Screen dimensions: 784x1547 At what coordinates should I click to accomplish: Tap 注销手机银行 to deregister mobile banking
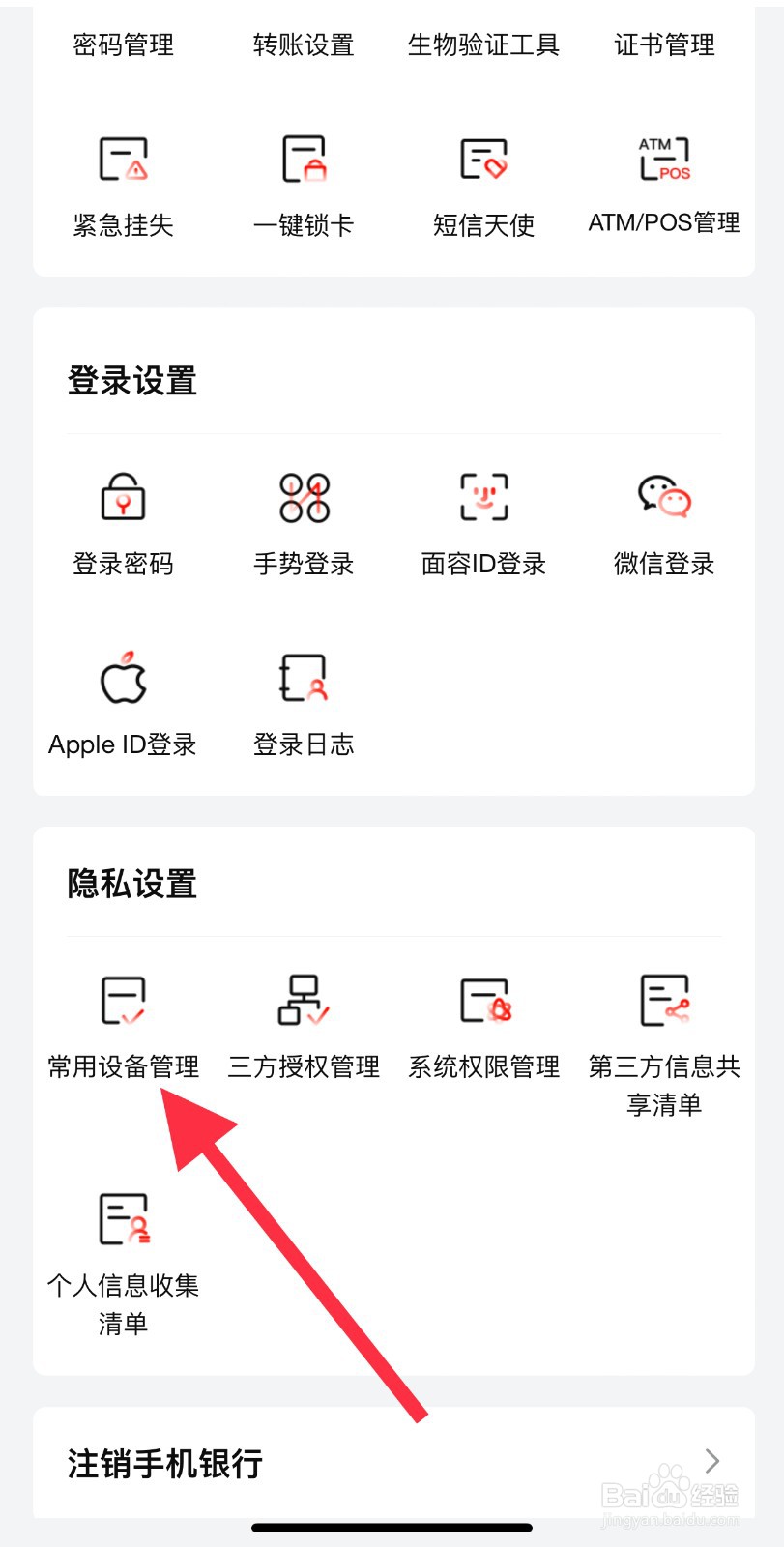click(164, 1462)
